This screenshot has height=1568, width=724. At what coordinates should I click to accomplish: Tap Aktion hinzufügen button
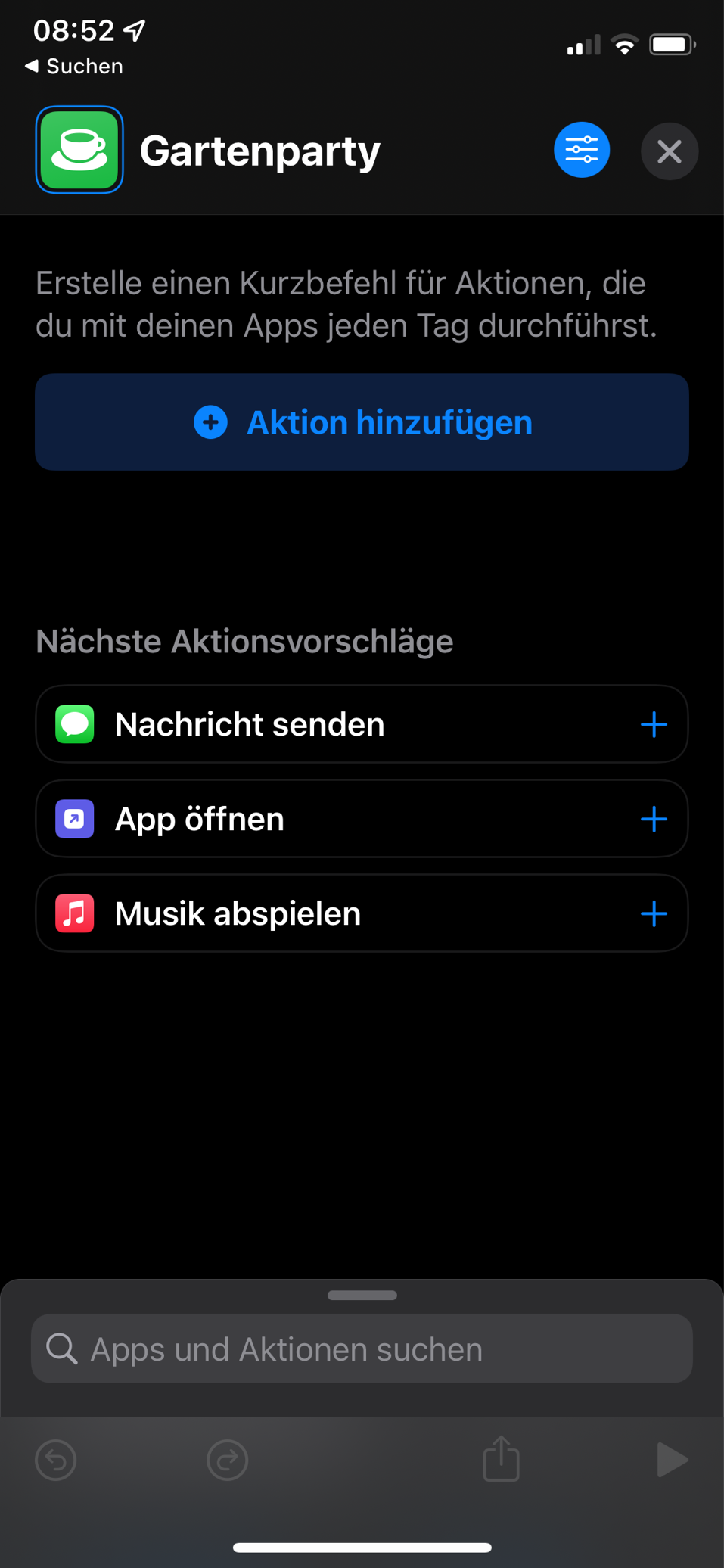[362, 422]
